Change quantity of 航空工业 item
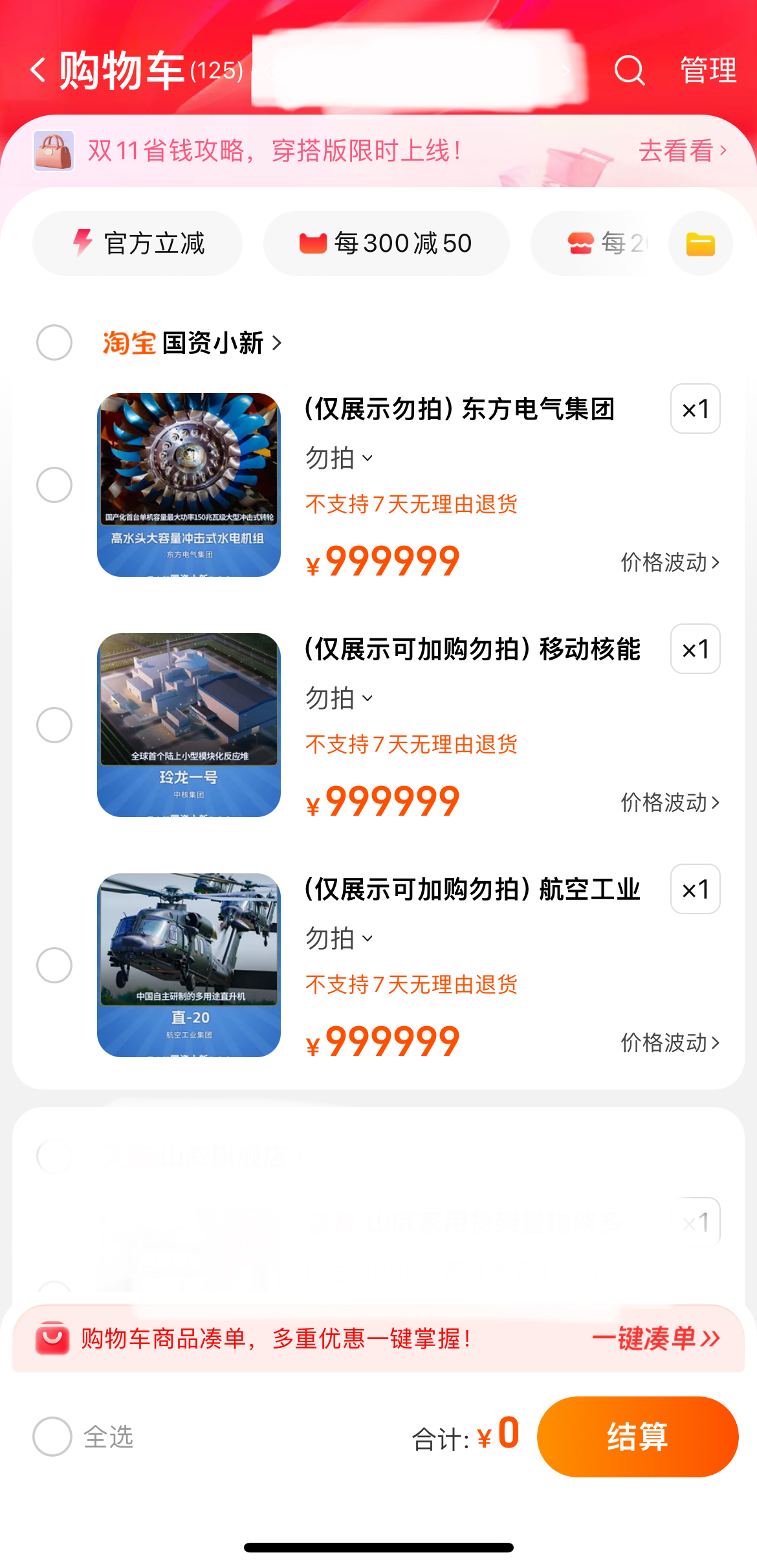757x1568 pixels. [696, 889]
